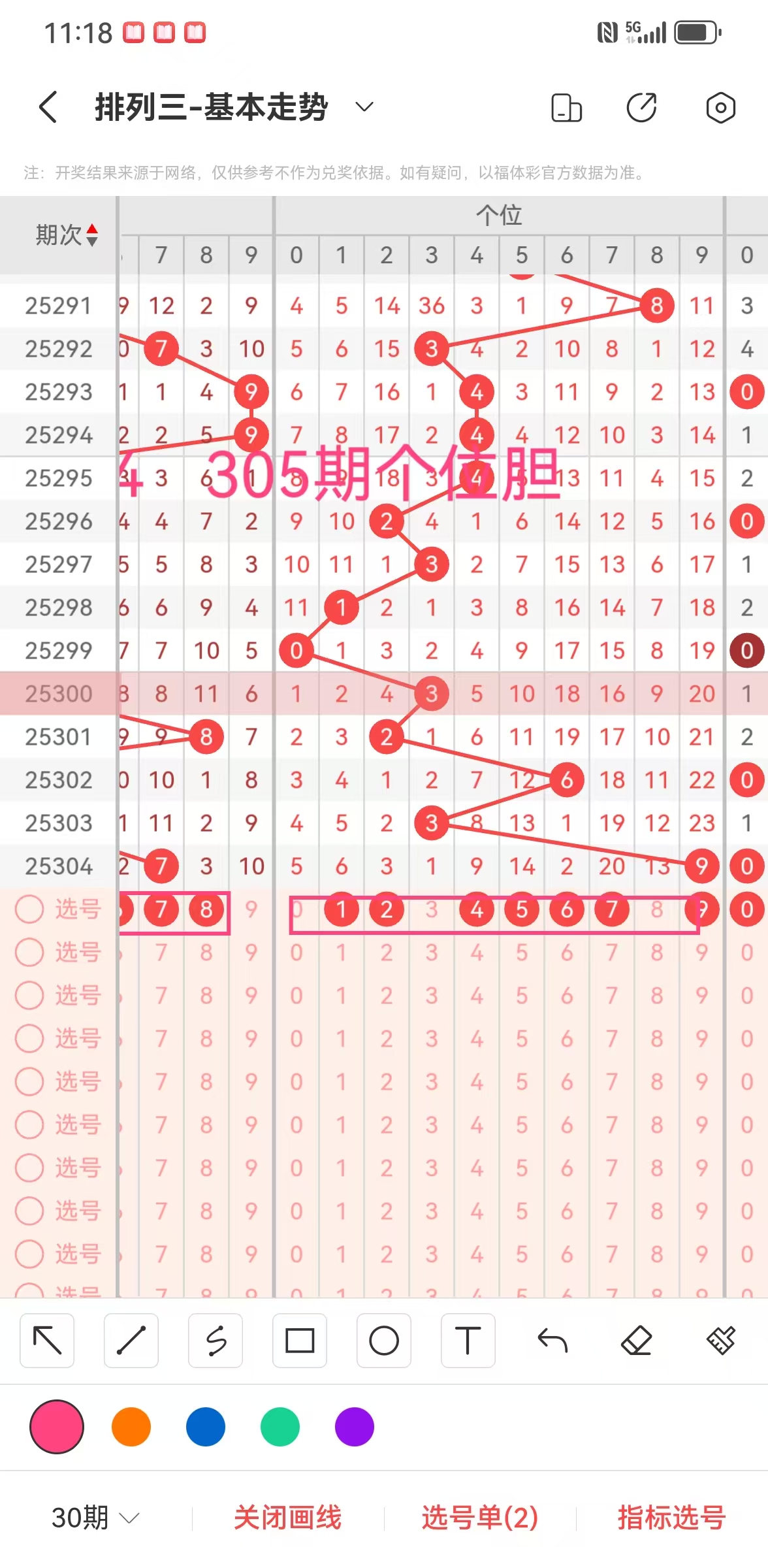Select the arrow drawing tool

coord(47,1341)
